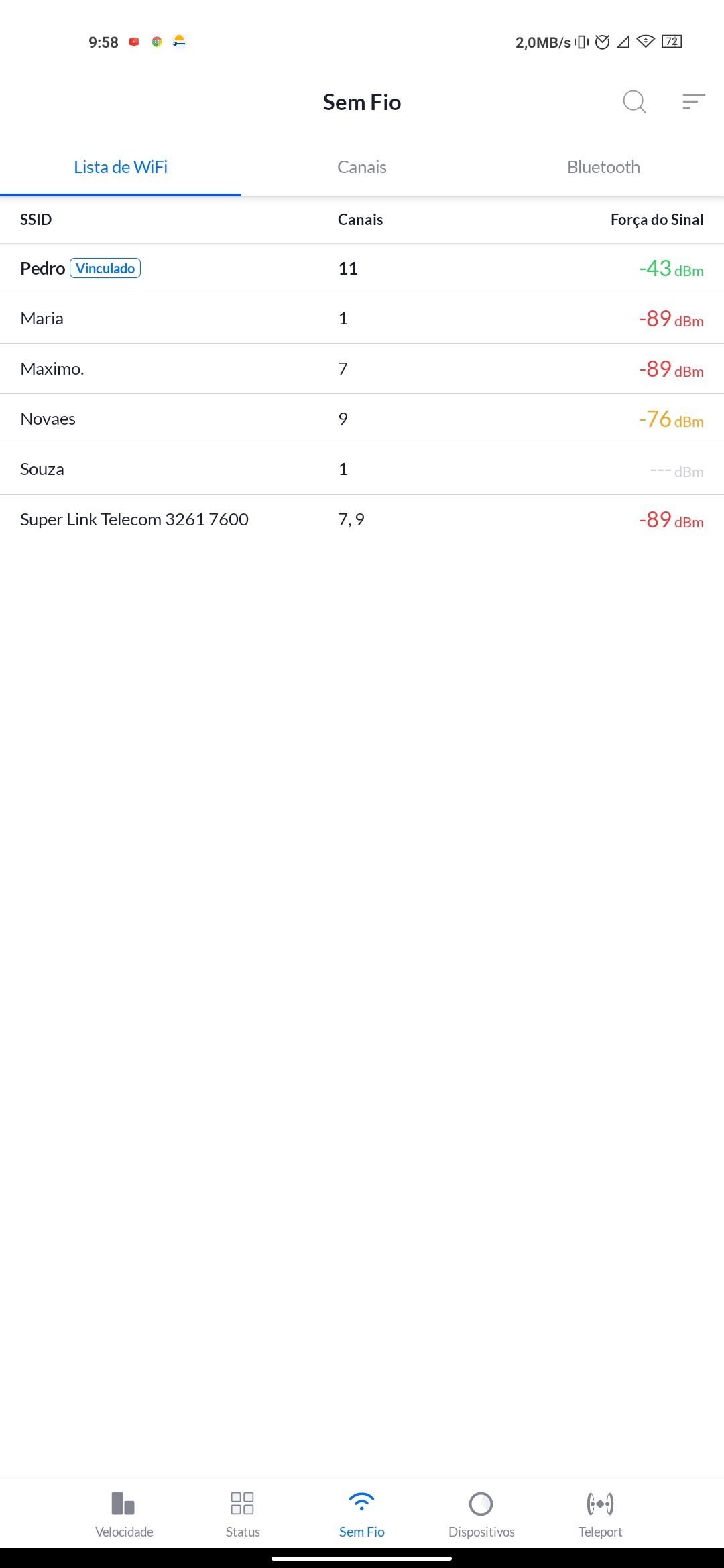This screenshot has width=724, height=1568.
Task: Open the sort and filter icon
Action: 693,102
